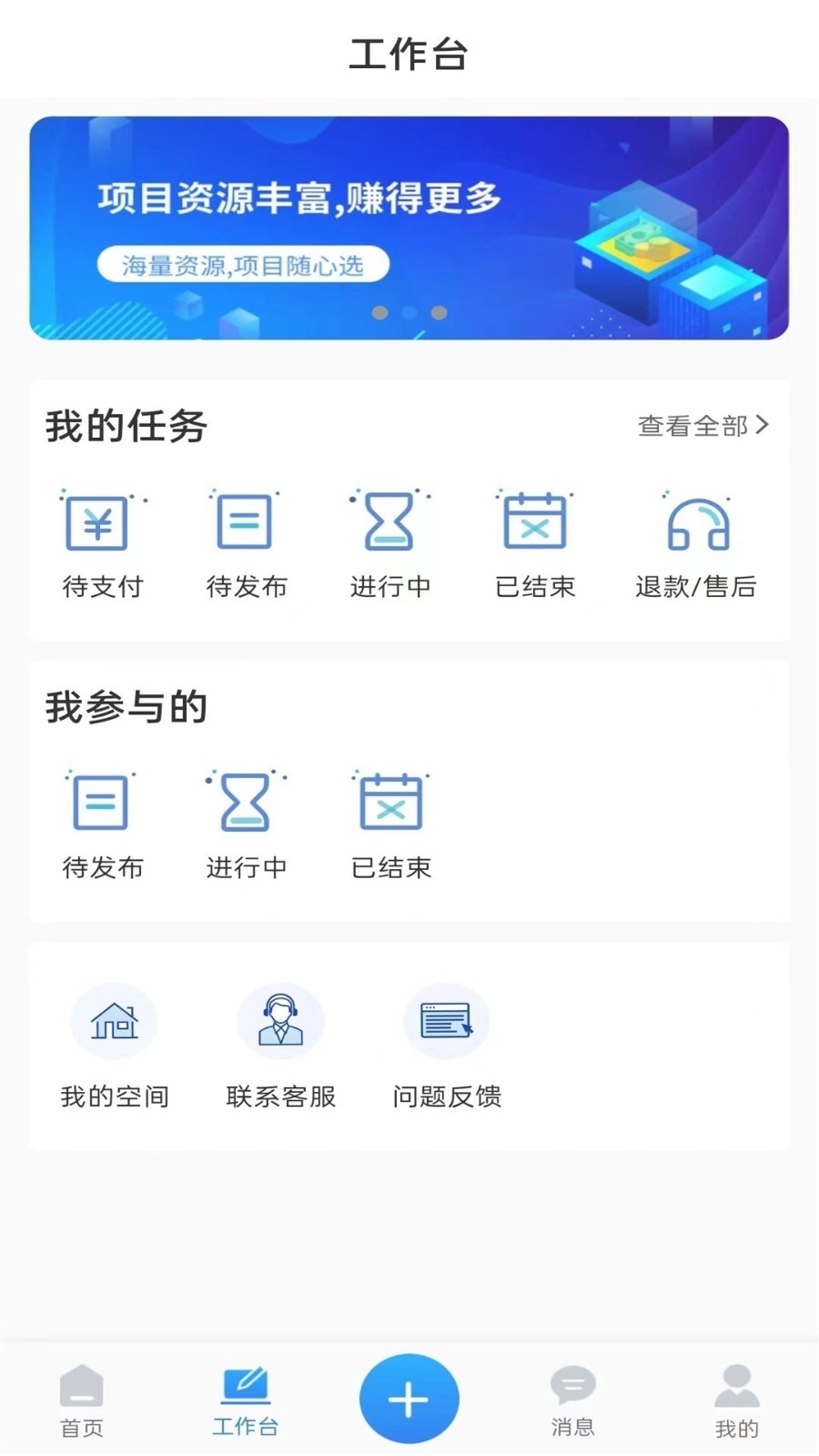This screenshot has height=1456, width=819.
Task: Open 进行中 under 我参与的
Action: [x=246, y=825]
